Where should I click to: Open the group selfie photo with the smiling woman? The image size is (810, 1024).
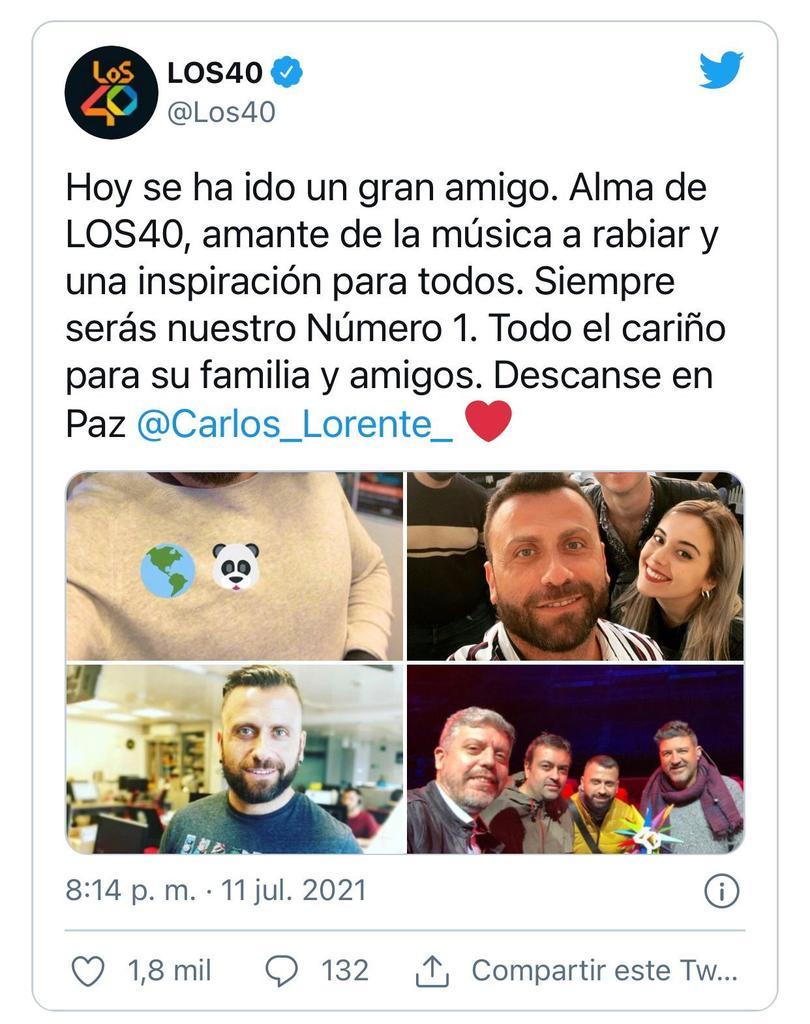click(575, 566)
